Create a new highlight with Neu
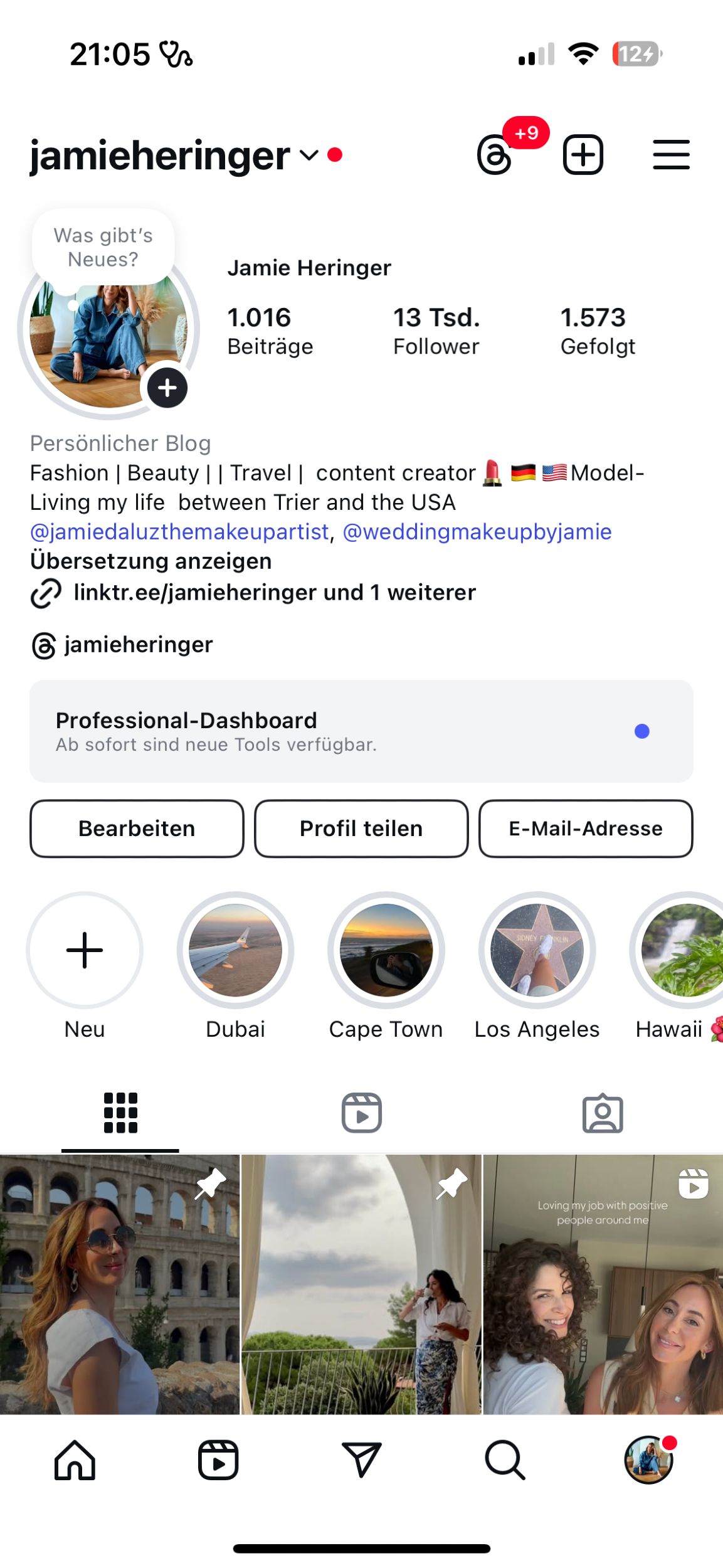723x1568 pixels. pos(85,951)
